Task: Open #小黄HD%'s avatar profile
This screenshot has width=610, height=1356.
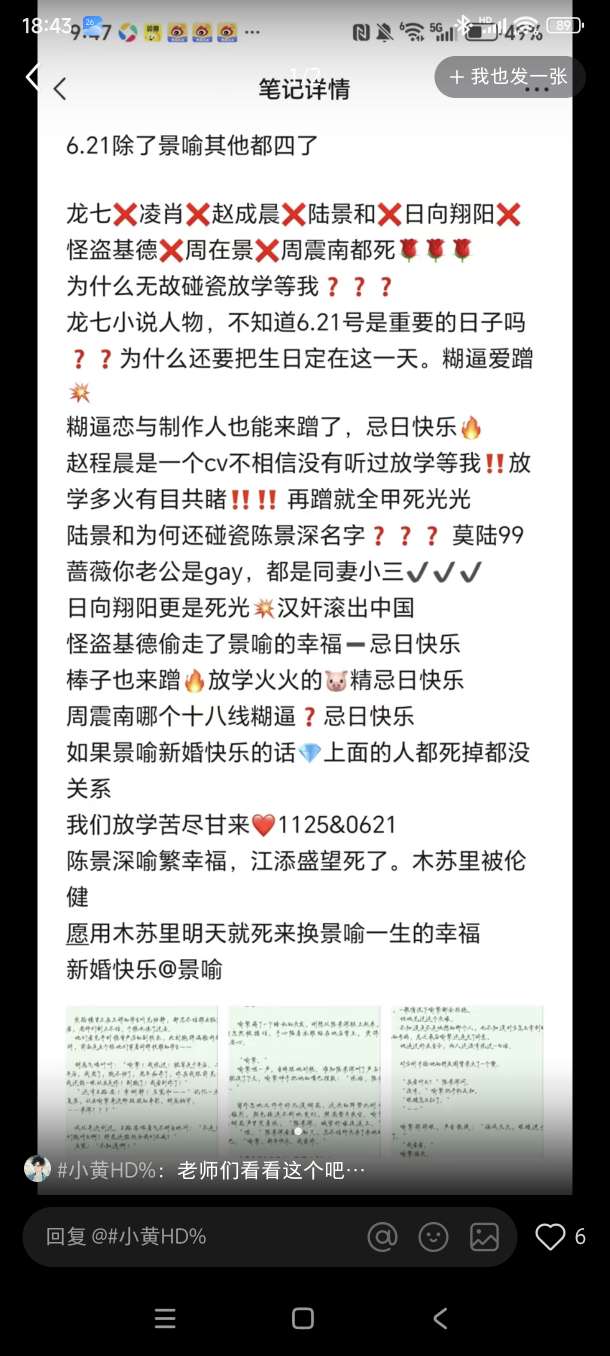Action: (38, 1168)
